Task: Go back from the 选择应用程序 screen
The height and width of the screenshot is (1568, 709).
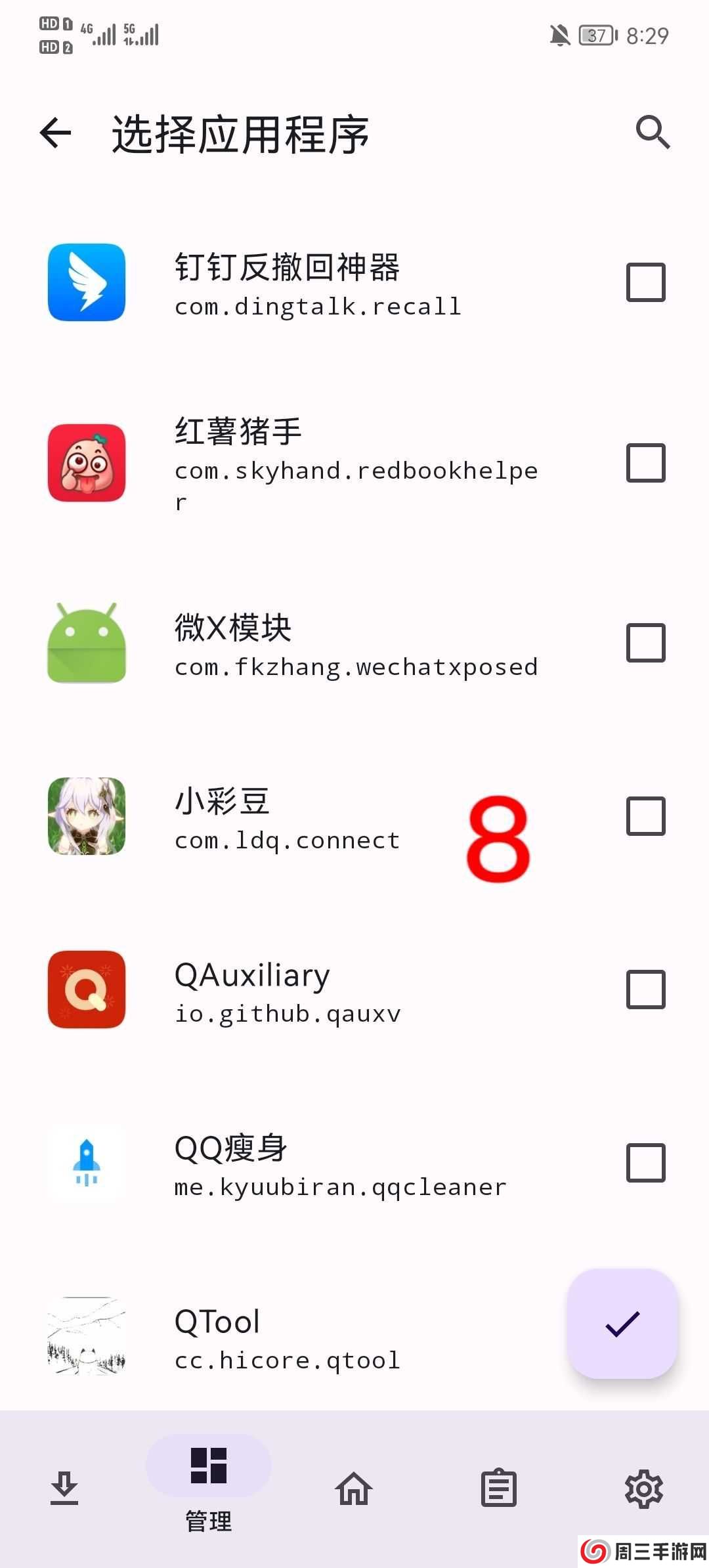Action: click(x=56, y=133)
